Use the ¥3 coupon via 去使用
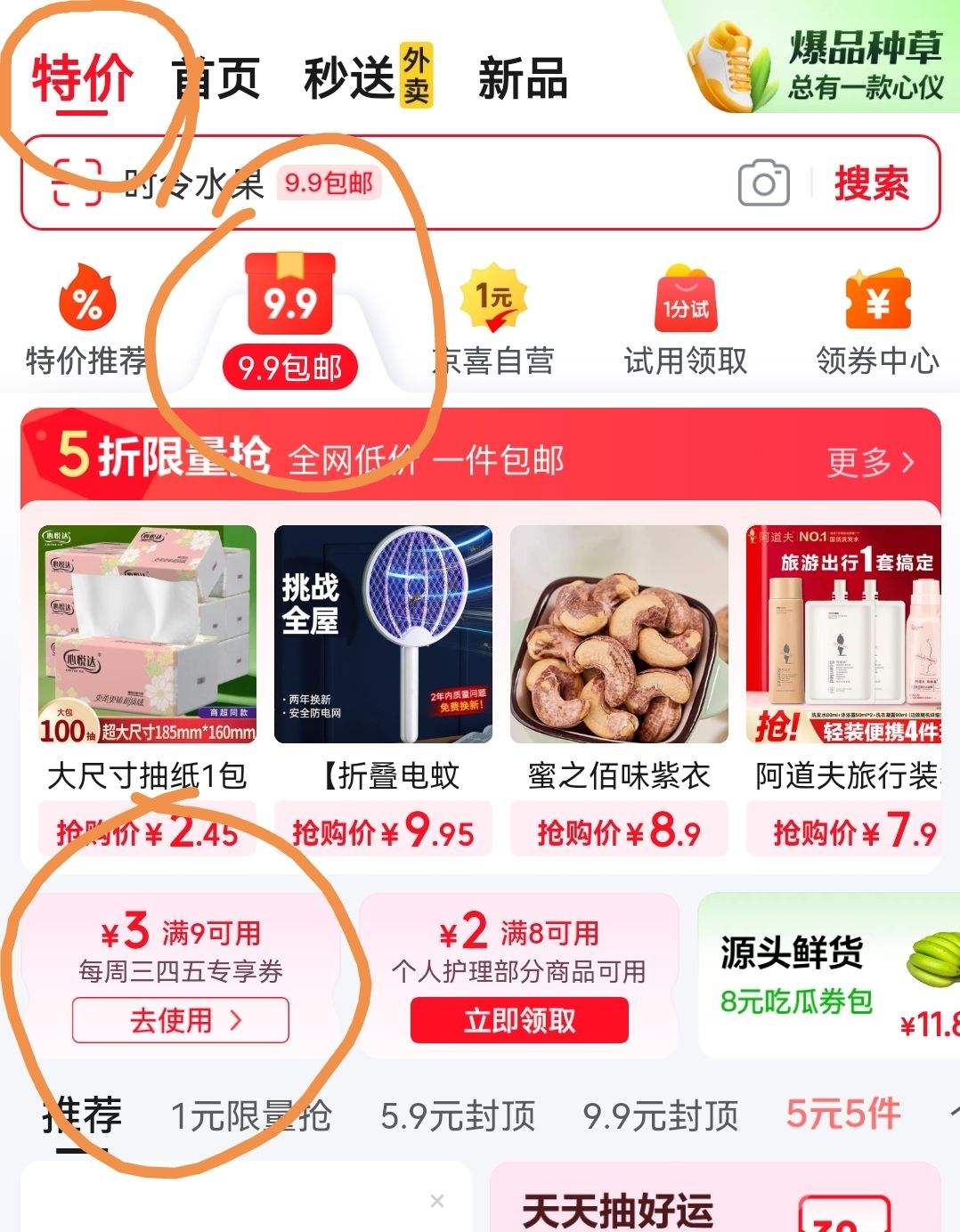This screenshot has height=1232, width=960. coord(181,1020)
